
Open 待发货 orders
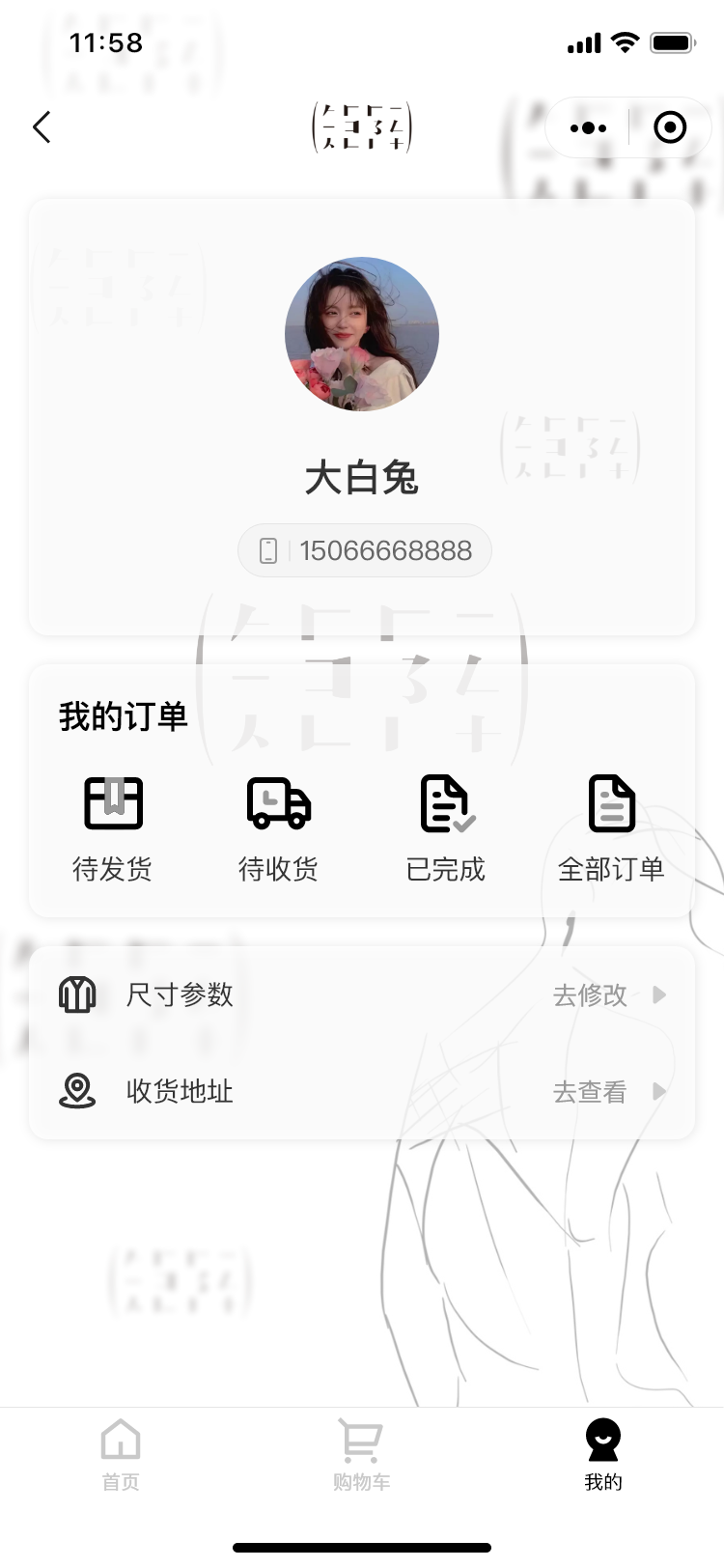pos(113,828)
